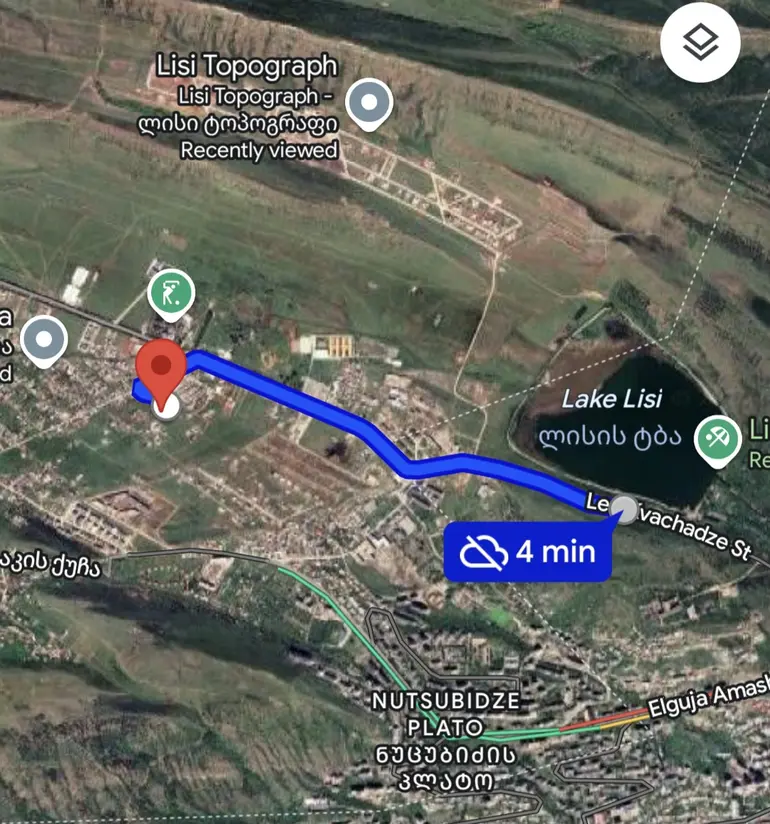770x824 pixels.
Task: Open the red destination pin
Action: (x=161, y=370)
